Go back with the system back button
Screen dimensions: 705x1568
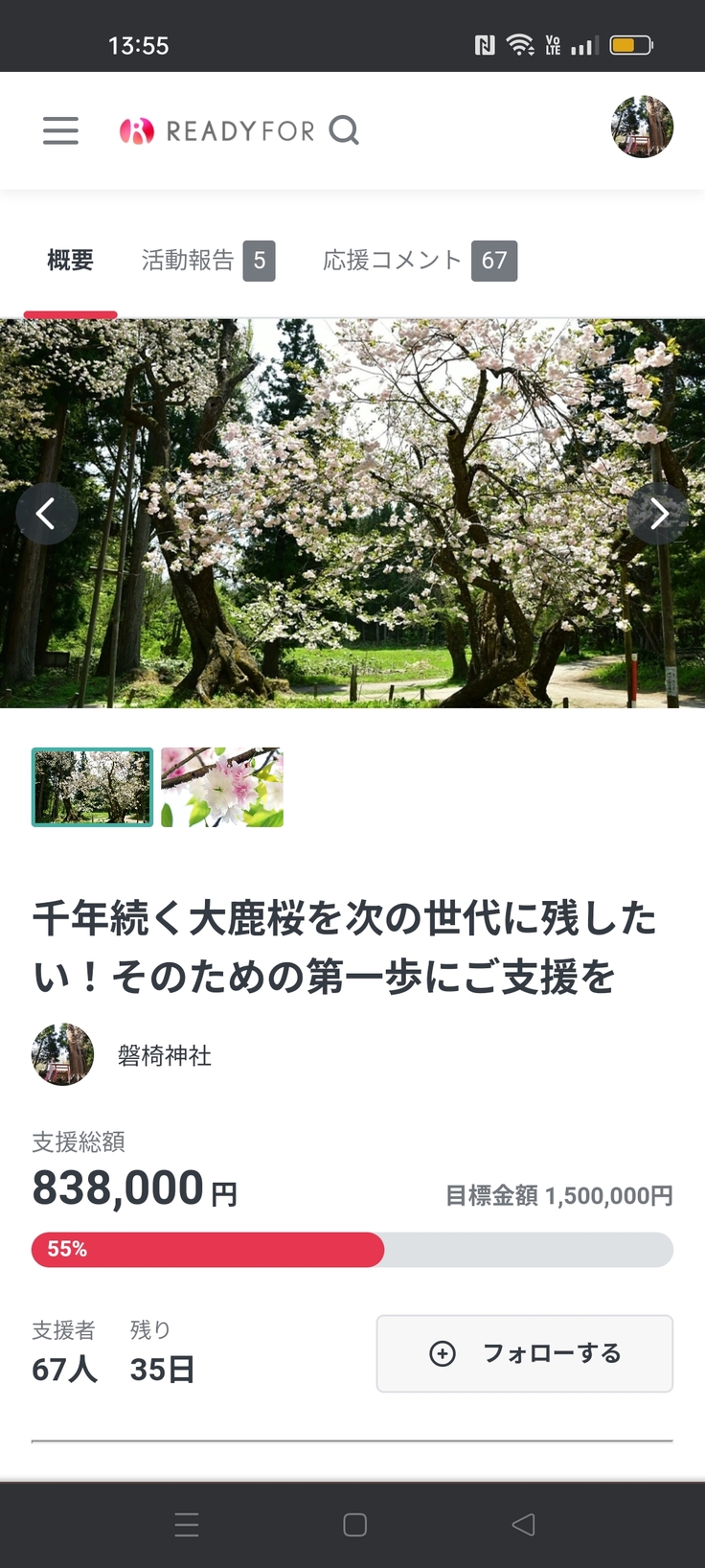[x=523, y=1524]
